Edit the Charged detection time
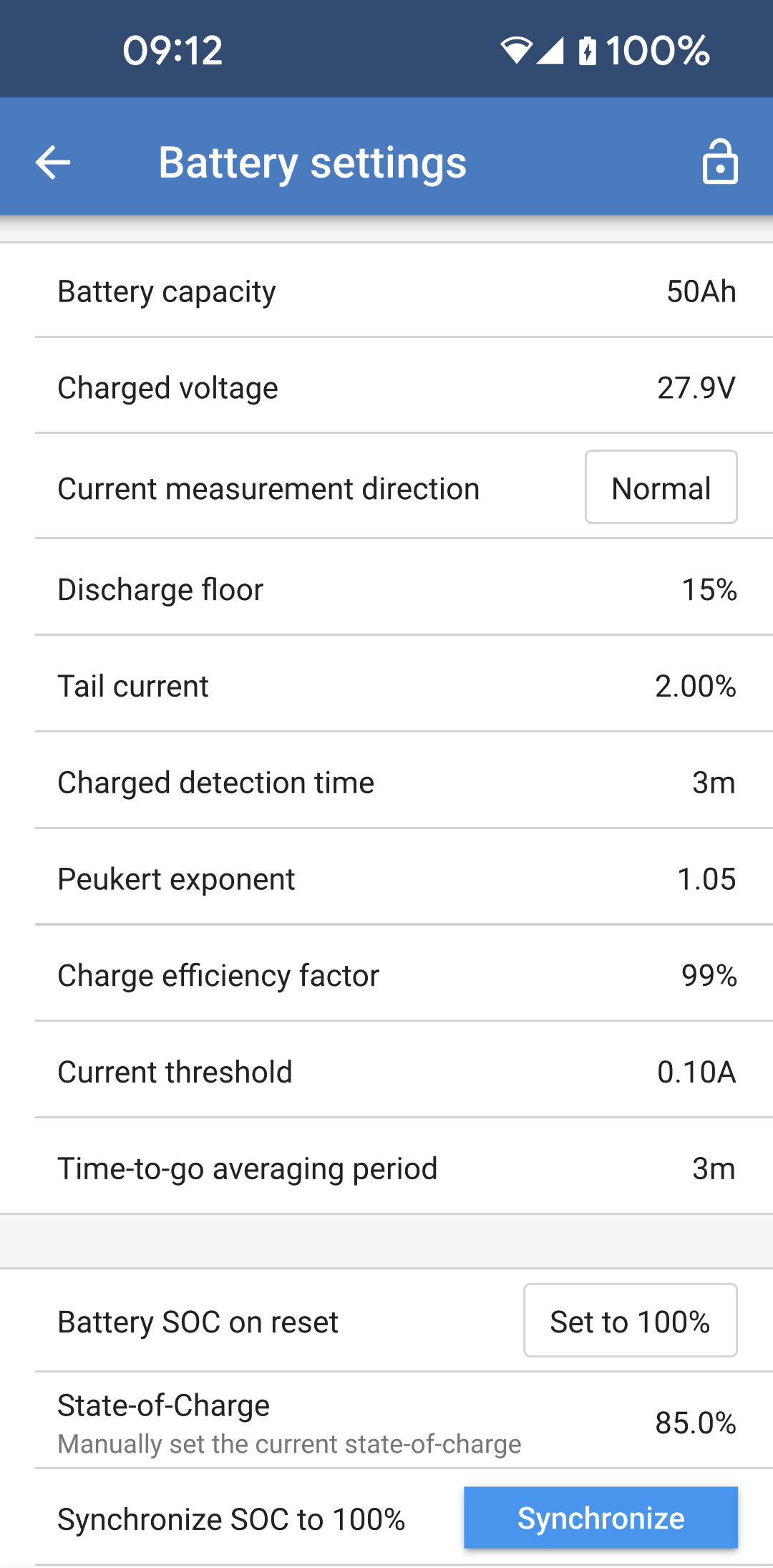Screen dimensions: 773x1568 click(x=386, y=782)
